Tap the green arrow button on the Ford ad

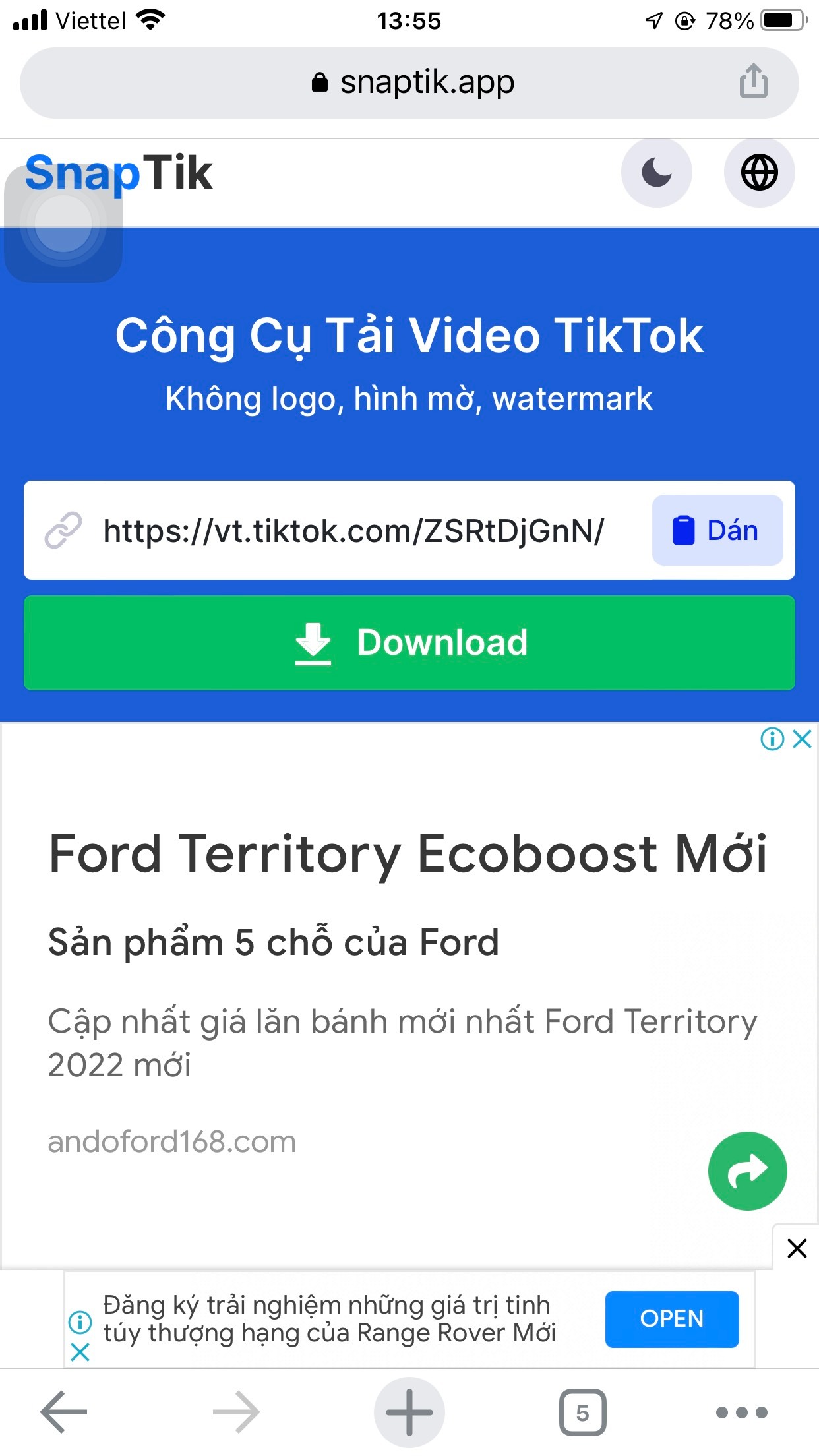[748, 1171]
